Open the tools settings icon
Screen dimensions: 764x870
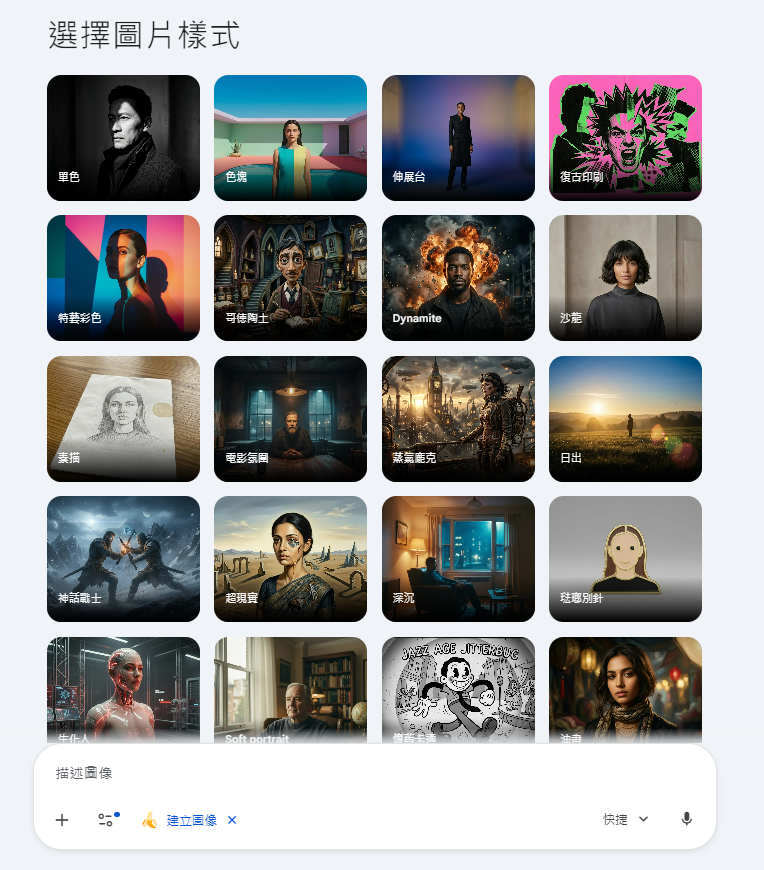coord(106,820)
